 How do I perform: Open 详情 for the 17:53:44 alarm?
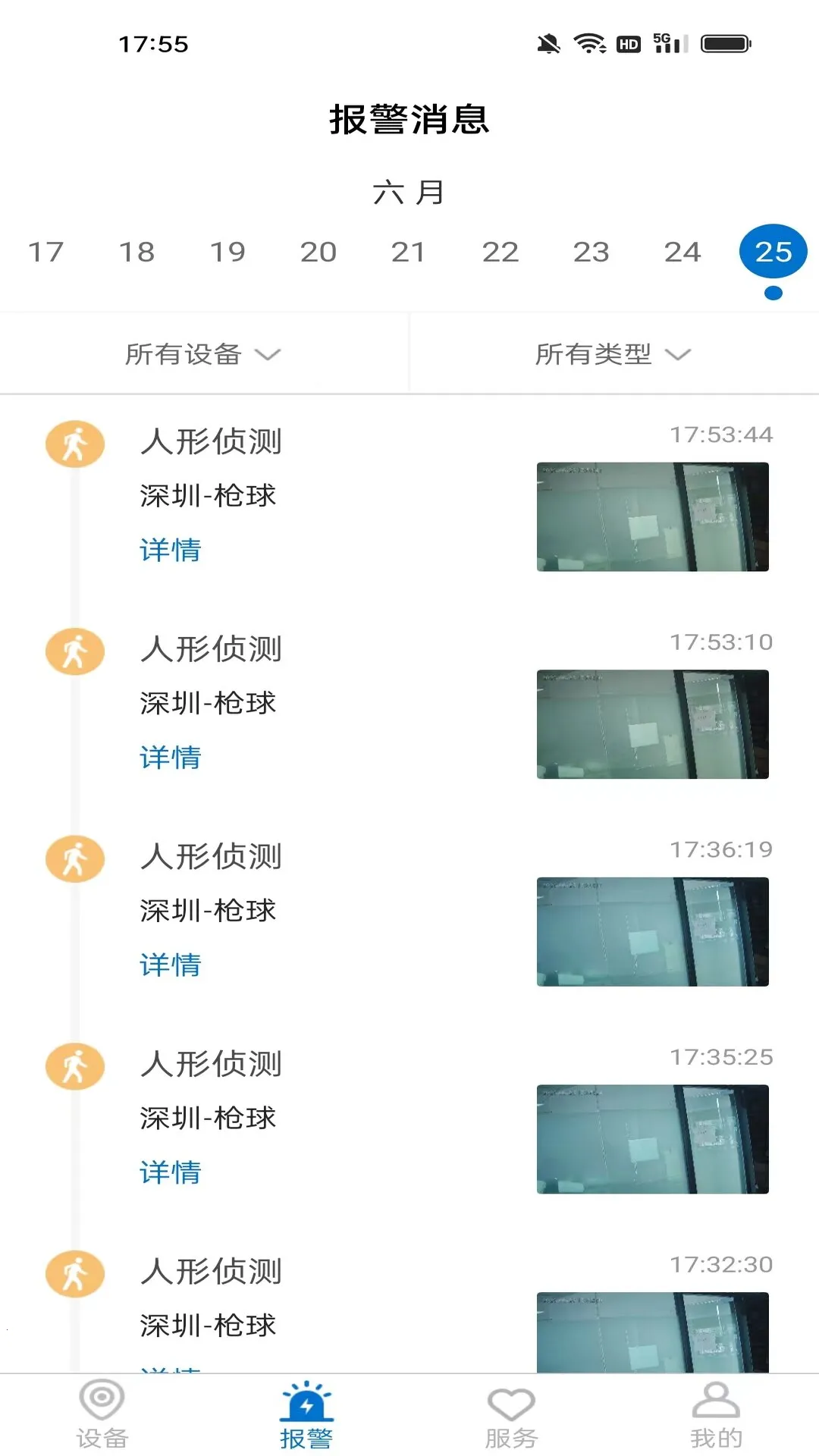pos(171,550)
